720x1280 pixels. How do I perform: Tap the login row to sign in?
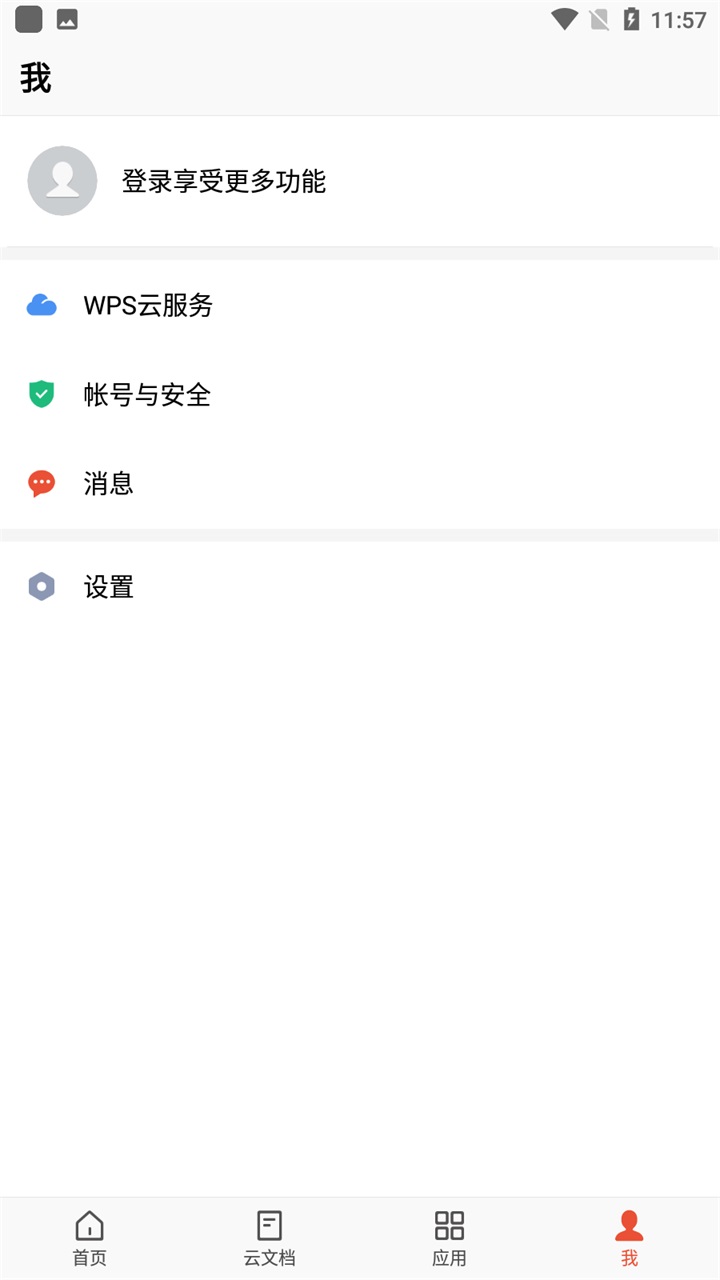coord(360,181)
